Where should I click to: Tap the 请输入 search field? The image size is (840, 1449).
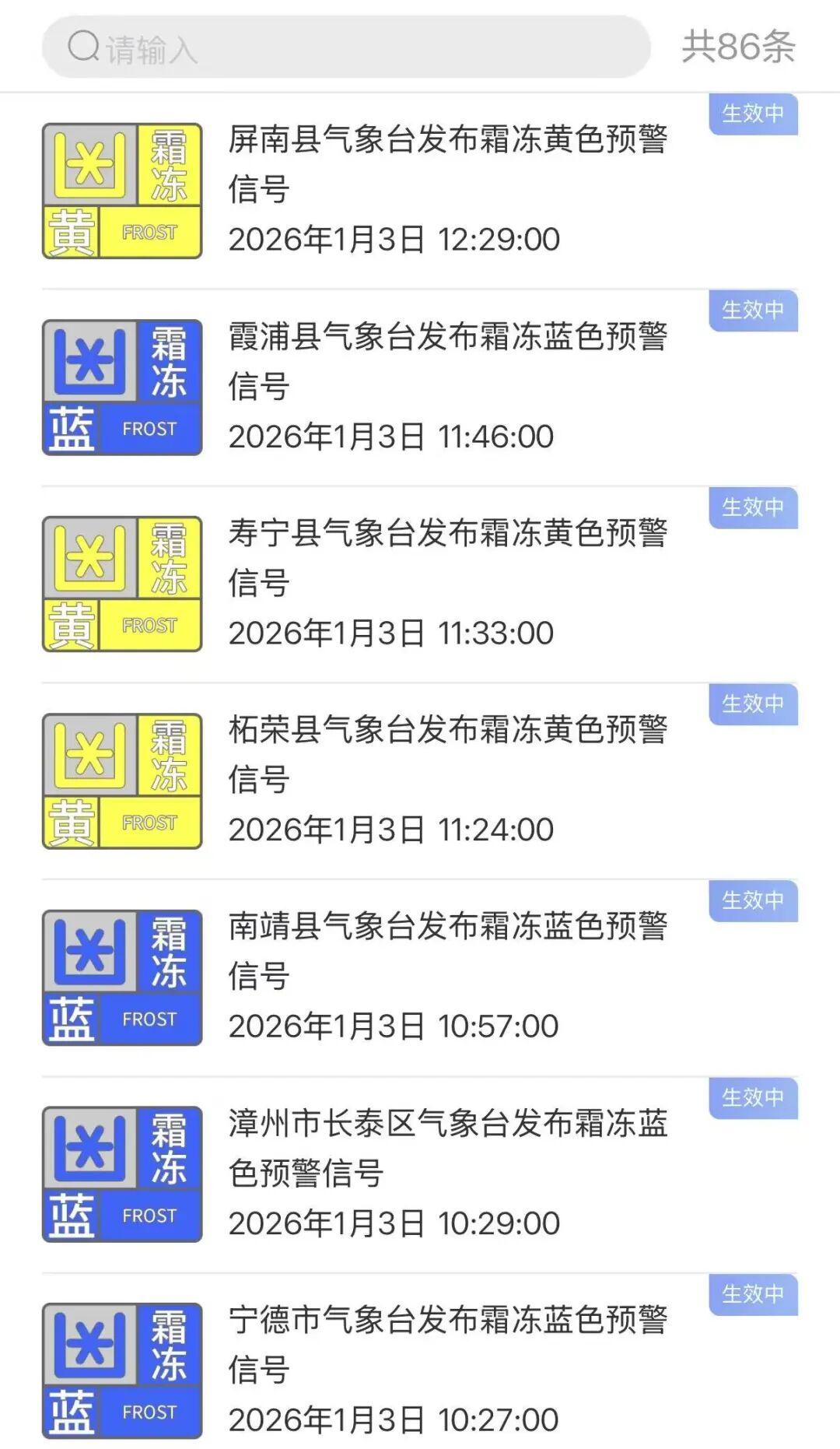click(x=346, y=47)
